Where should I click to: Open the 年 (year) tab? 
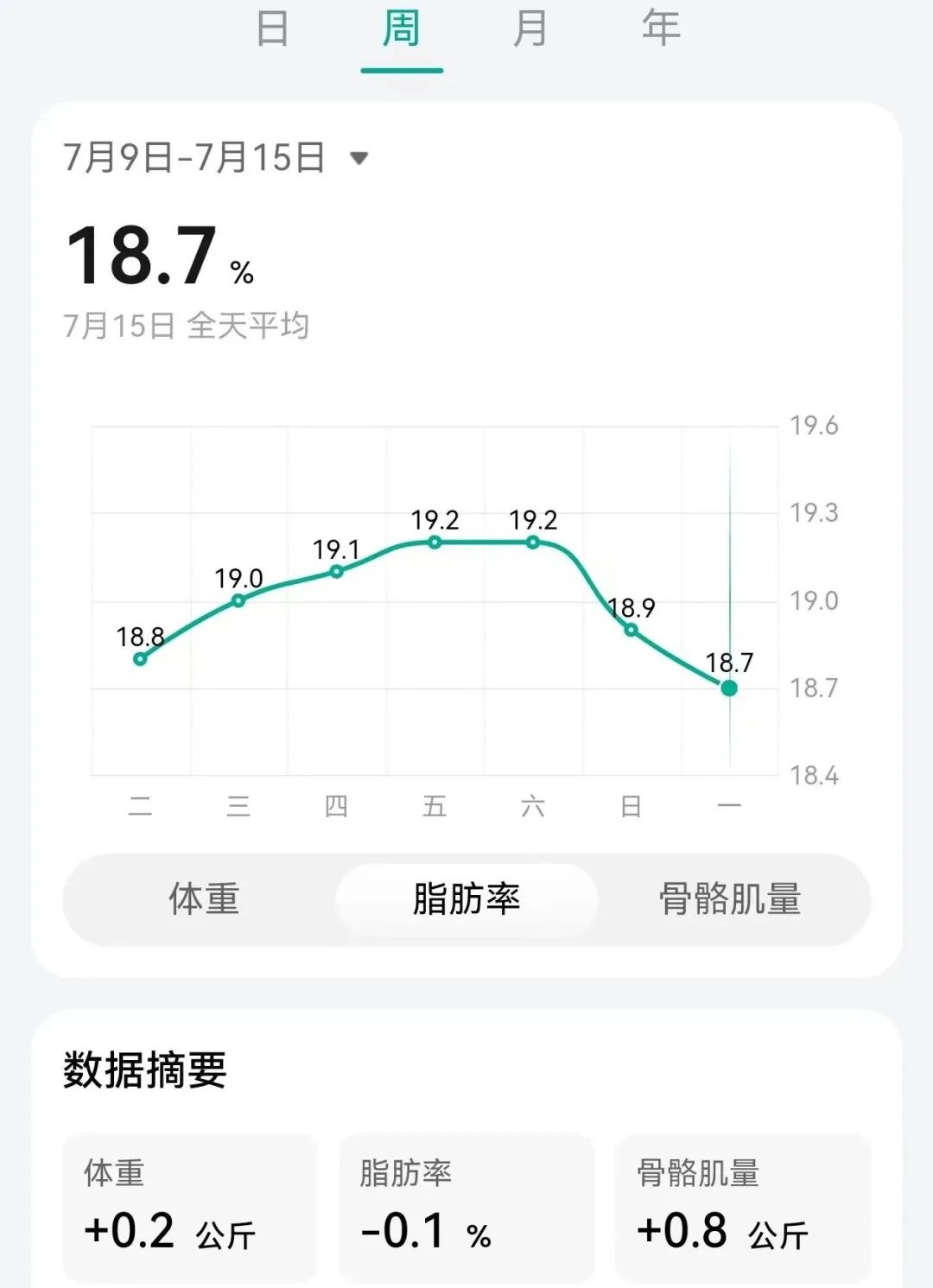tap(661, 29)
